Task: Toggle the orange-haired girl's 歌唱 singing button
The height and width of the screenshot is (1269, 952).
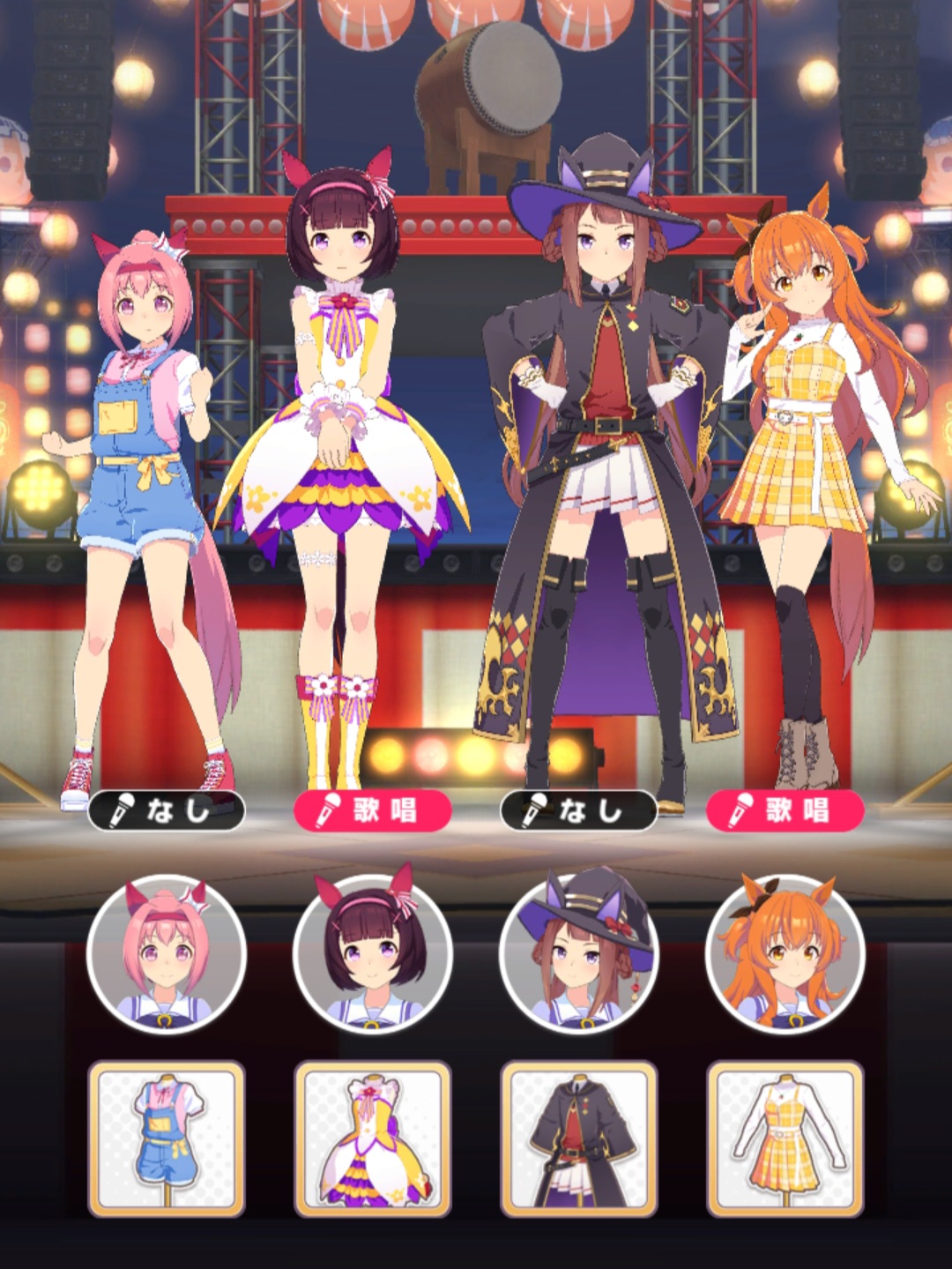Action: pos(785,810)
